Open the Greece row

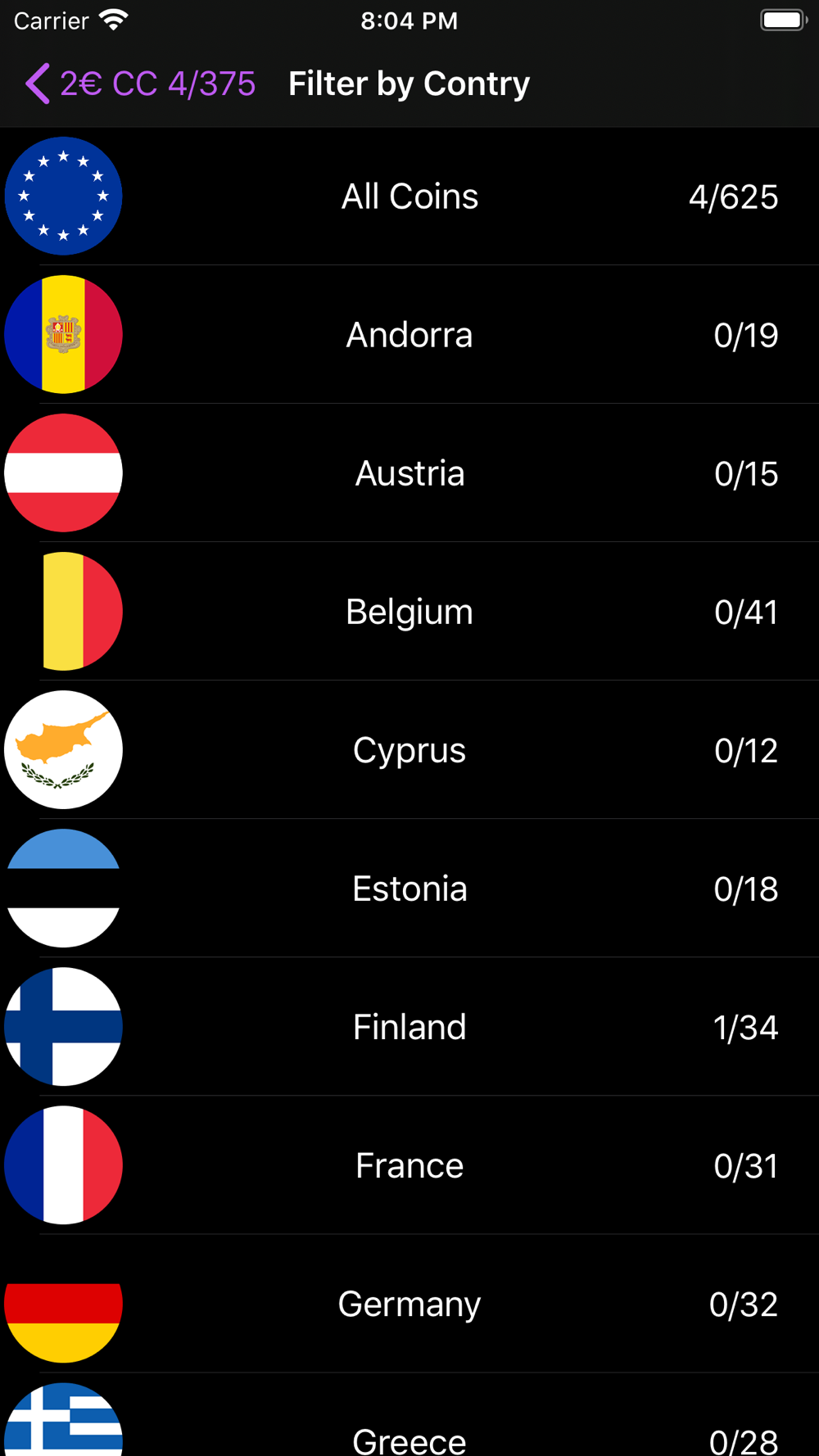pyautogui.click(x=409, y=1415)
